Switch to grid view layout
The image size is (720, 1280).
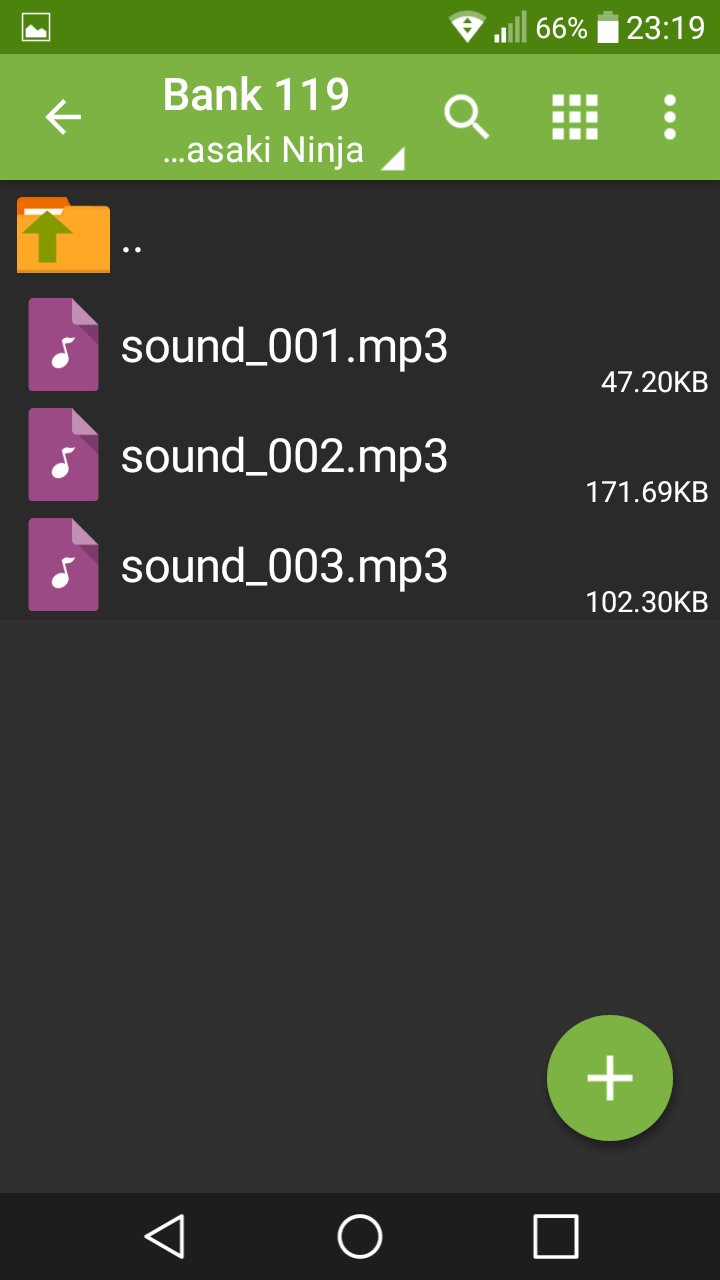click(x=575, y=118)
